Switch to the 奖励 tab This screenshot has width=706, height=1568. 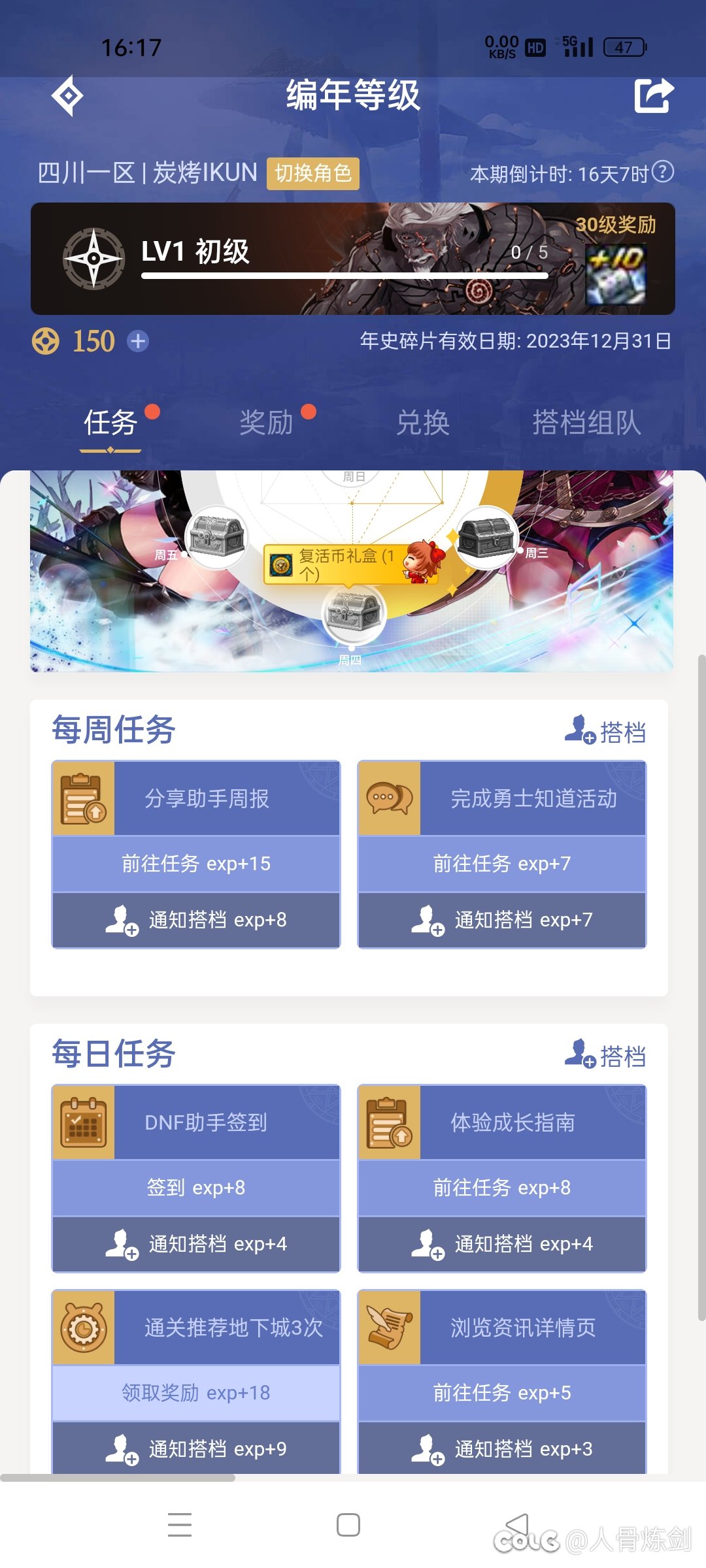(x=267, y=423)
